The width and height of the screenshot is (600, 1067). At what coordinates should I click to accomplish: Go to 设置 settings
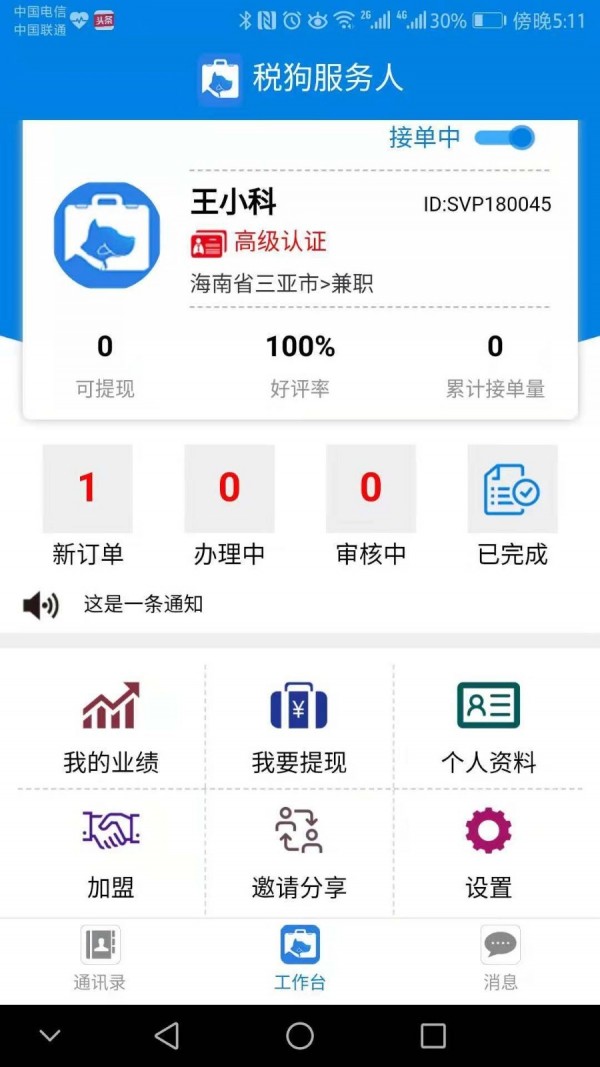[488, 852]
